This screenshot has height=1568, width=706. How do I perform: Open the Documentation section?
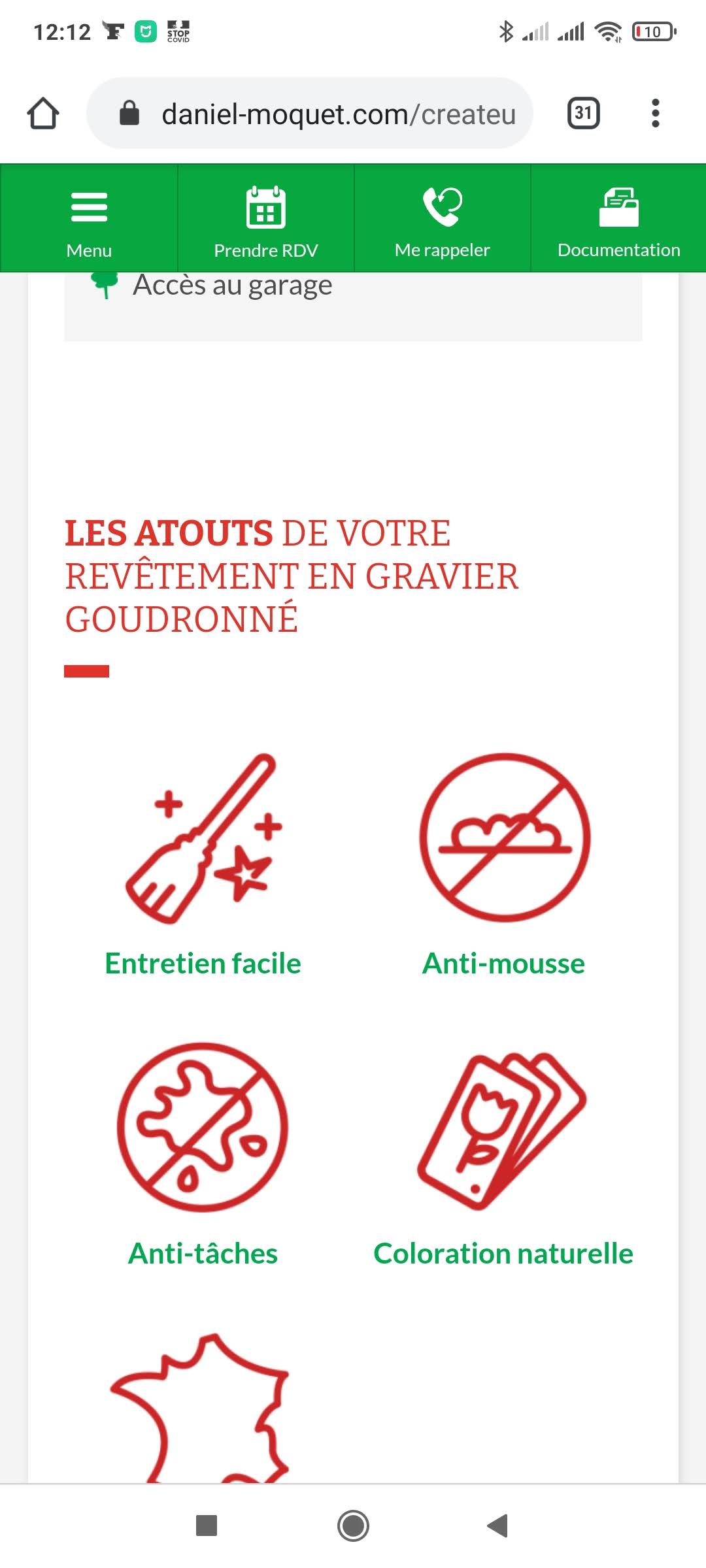[618, 218]
